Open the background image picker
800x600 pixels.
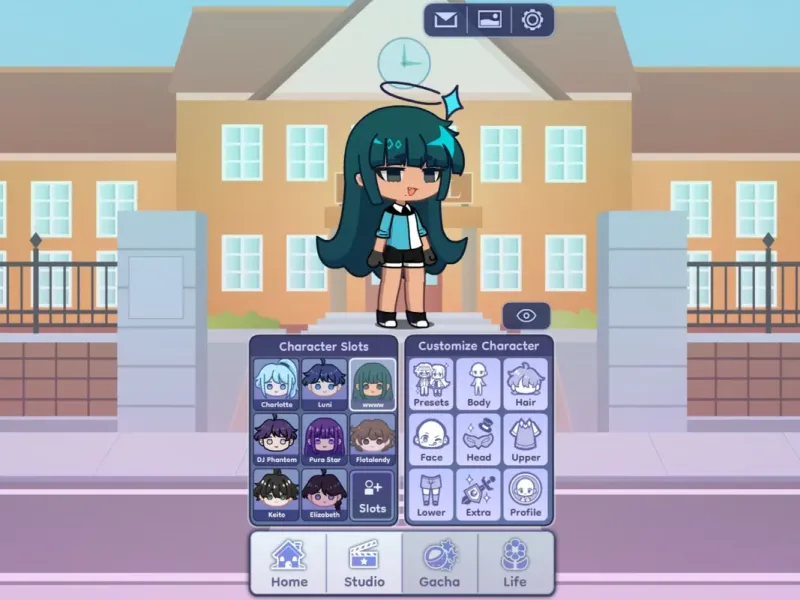coord(489,20)
